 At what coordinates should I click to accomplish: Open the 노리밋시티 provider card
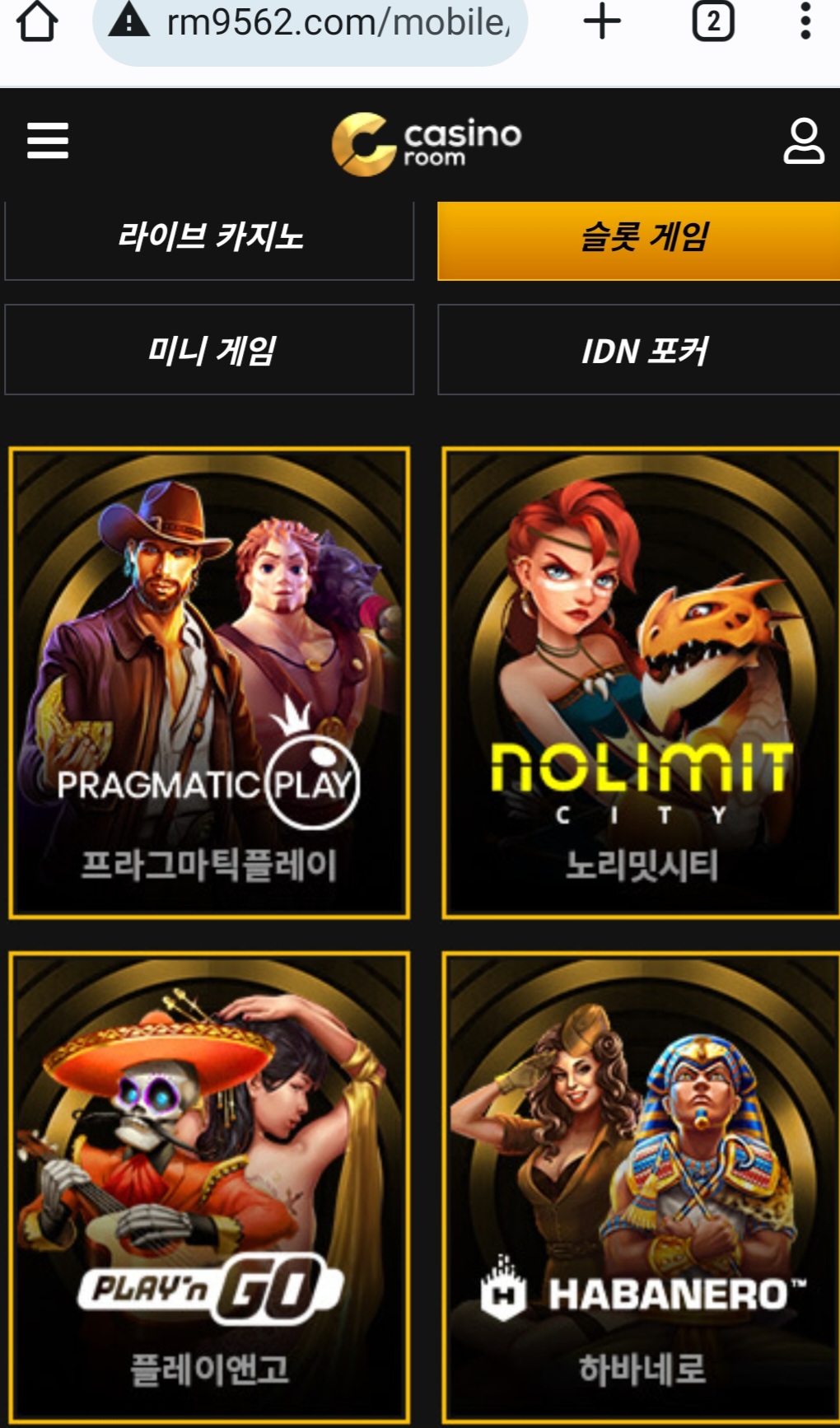tap(641, 683)
